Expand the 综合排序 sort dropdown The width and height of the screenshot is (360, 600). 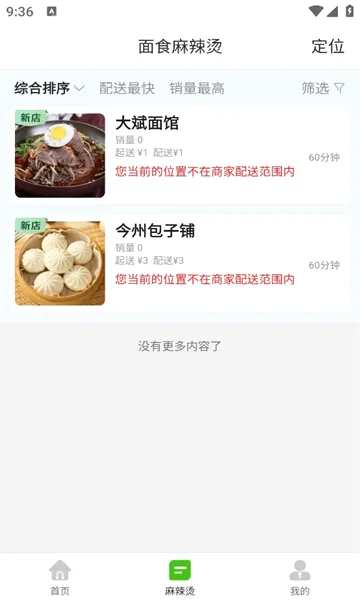[x=49, y=88]
